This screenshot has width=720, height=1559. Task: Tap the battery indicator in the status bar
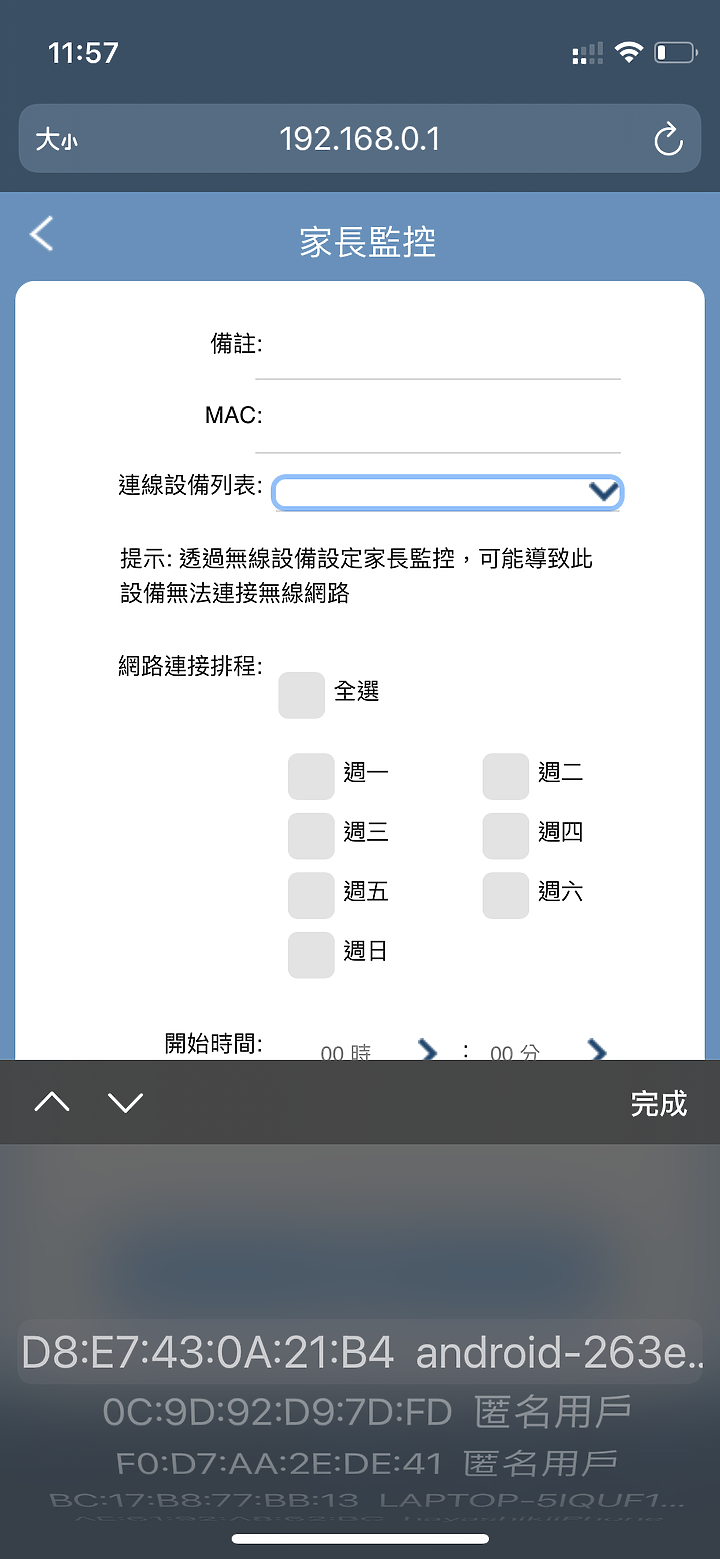pyautogui.click(x=674, y=52)
